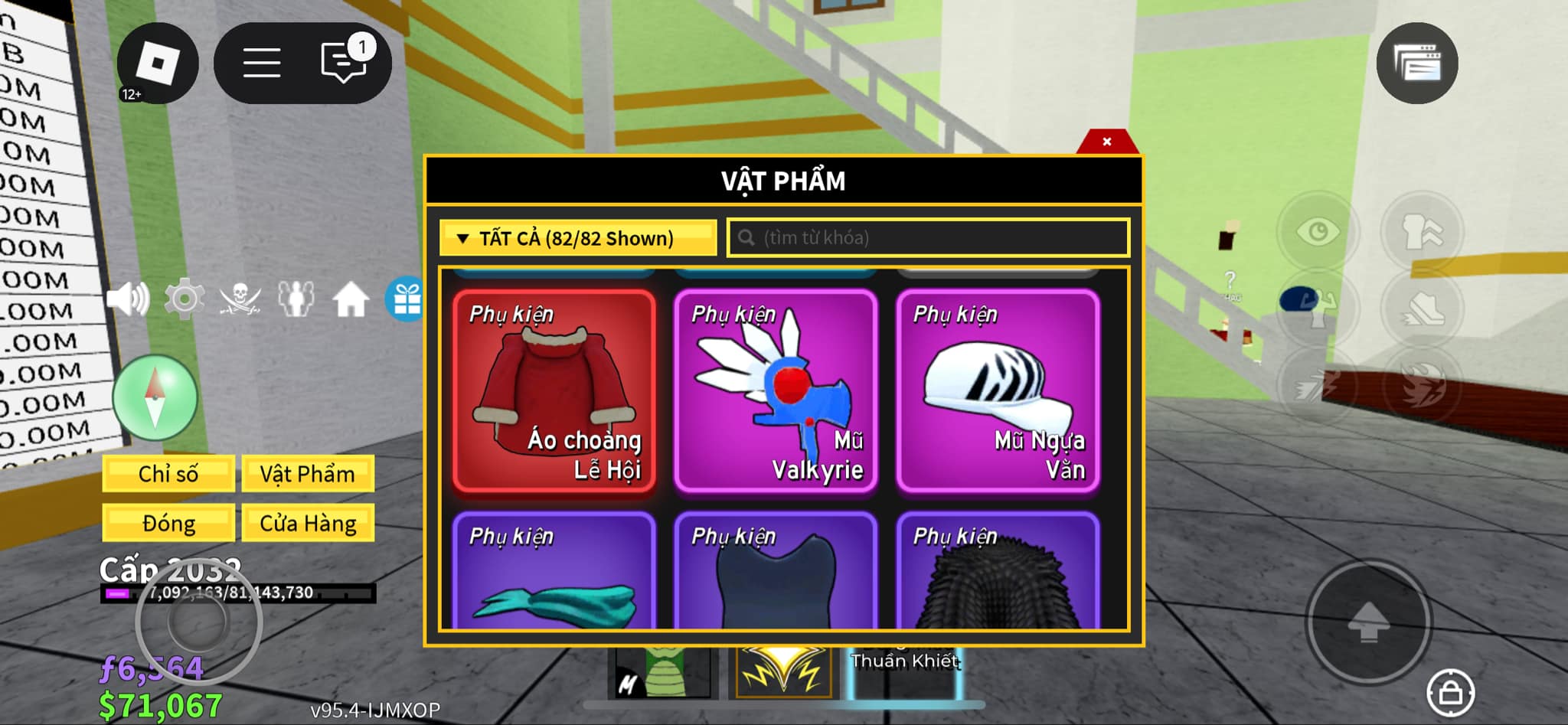Tap the tìm từ khóa search field
This screenshot has width=1568, height=725.
[928, 238]
